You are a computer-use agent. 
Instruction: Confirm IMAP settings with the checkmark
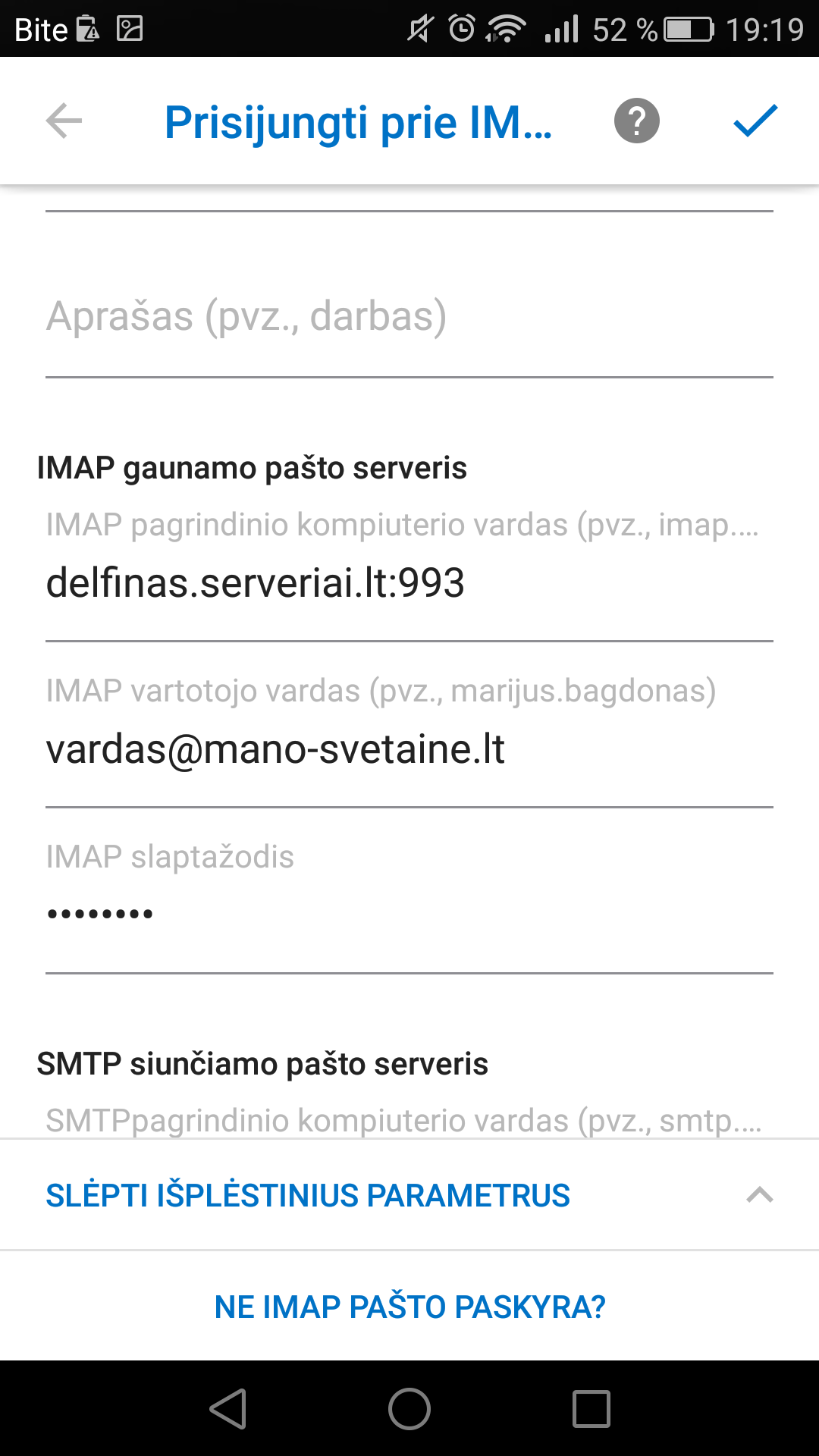755,121
